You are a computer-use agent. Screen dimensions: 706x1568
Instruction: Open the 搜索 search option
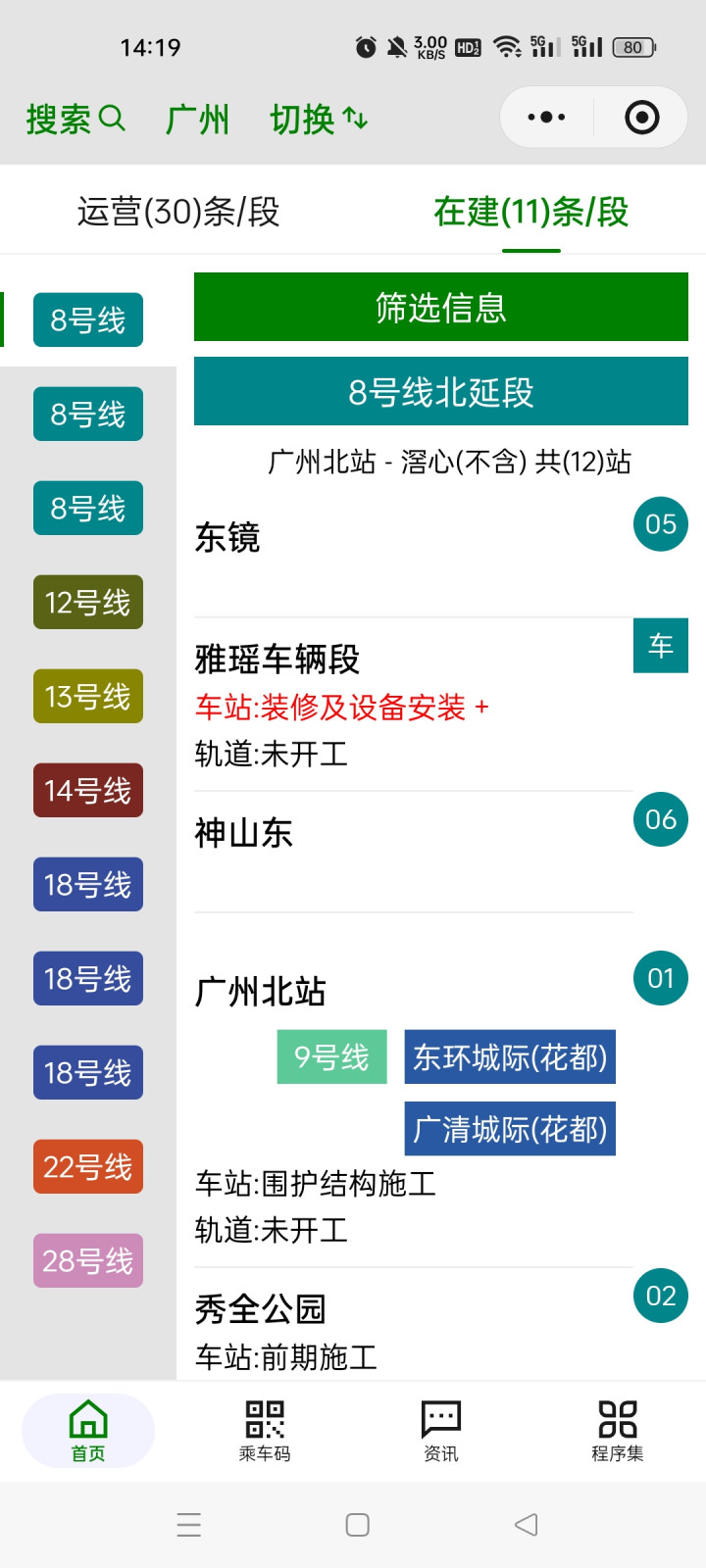[x=76, y=120]
